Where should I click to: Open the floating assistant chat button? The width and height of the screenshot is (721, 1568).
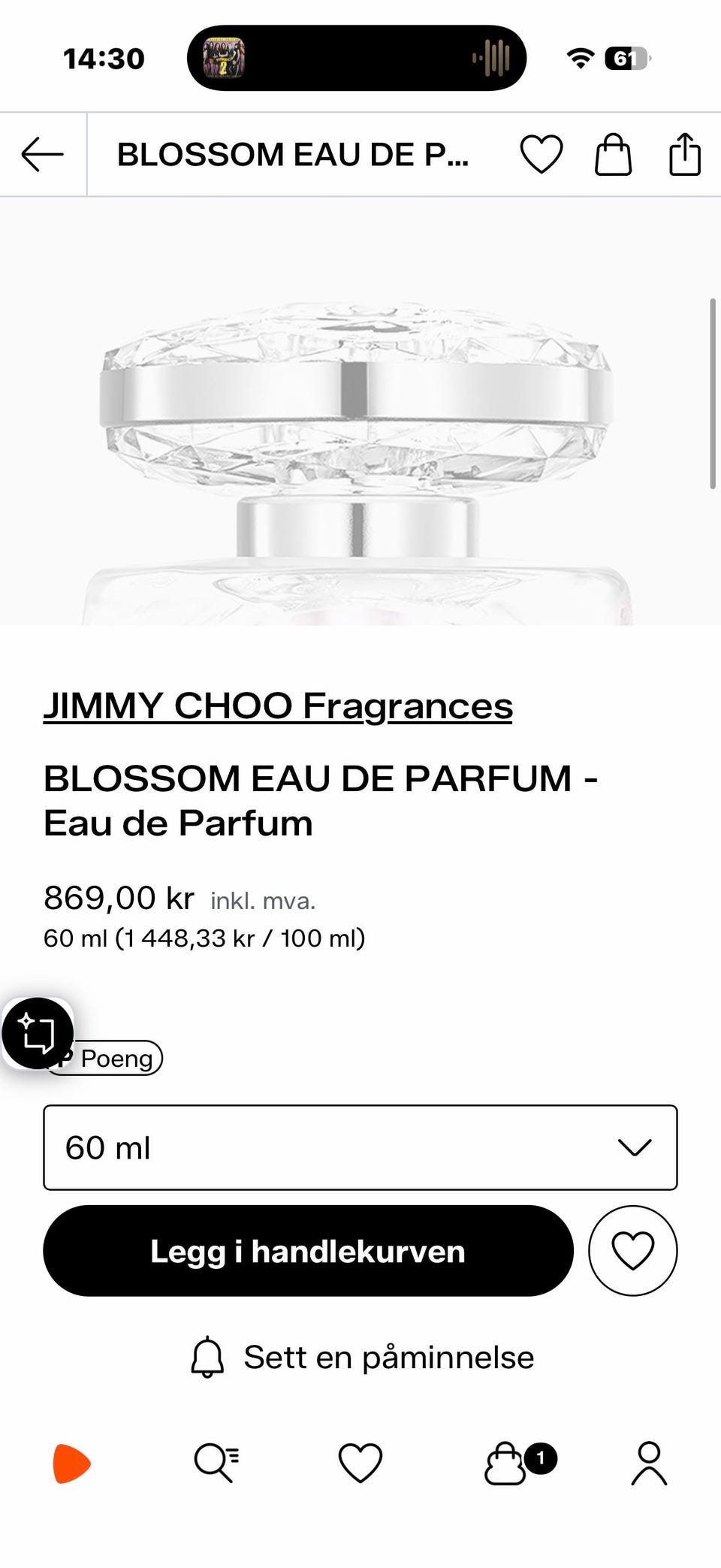coord(38,1034)
